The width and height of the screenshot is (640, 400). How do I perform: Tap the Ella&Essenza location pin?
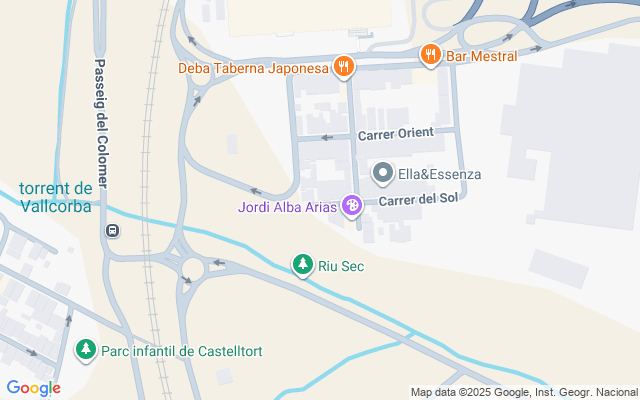pyautogui.click(x=383, y=174)
